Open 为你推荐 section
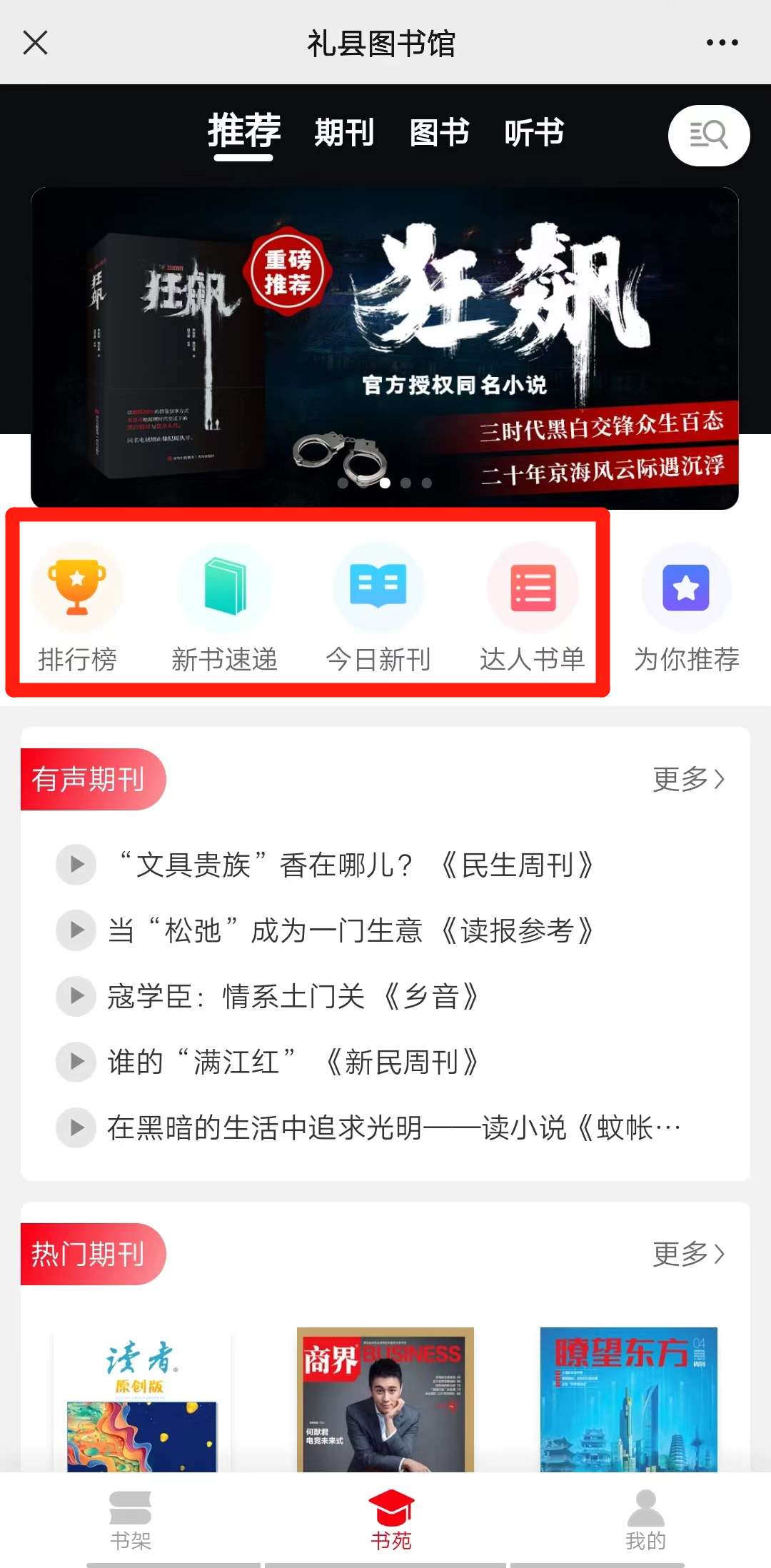 tap(686, 607)
